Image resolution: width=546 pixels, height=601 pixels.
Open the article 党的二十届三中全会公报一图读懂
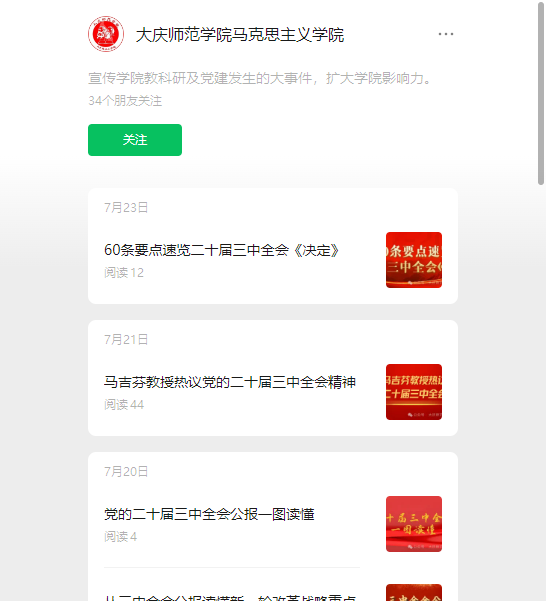[x=209, y=514]
